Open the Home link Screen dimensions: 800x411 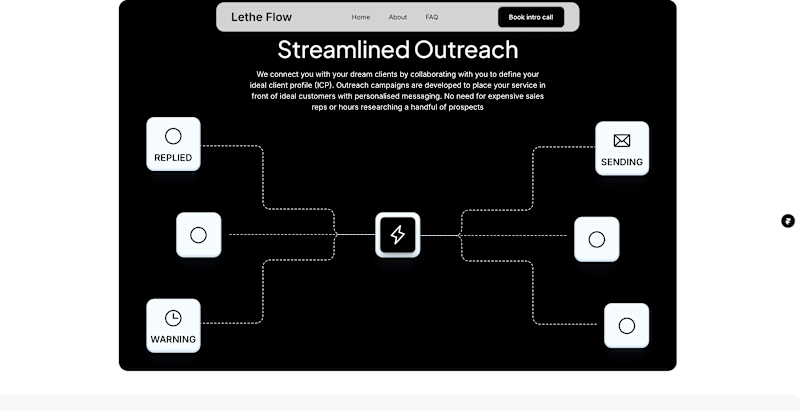click(x=361, y=17)
